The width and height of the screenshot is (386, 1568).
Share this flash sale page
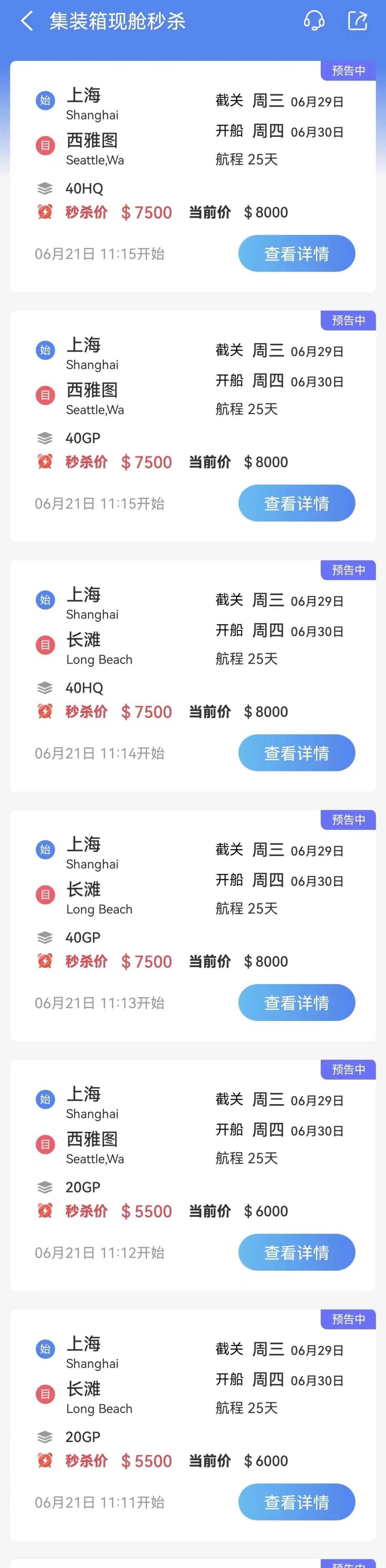pyautogui.click(x=357, y=21)
